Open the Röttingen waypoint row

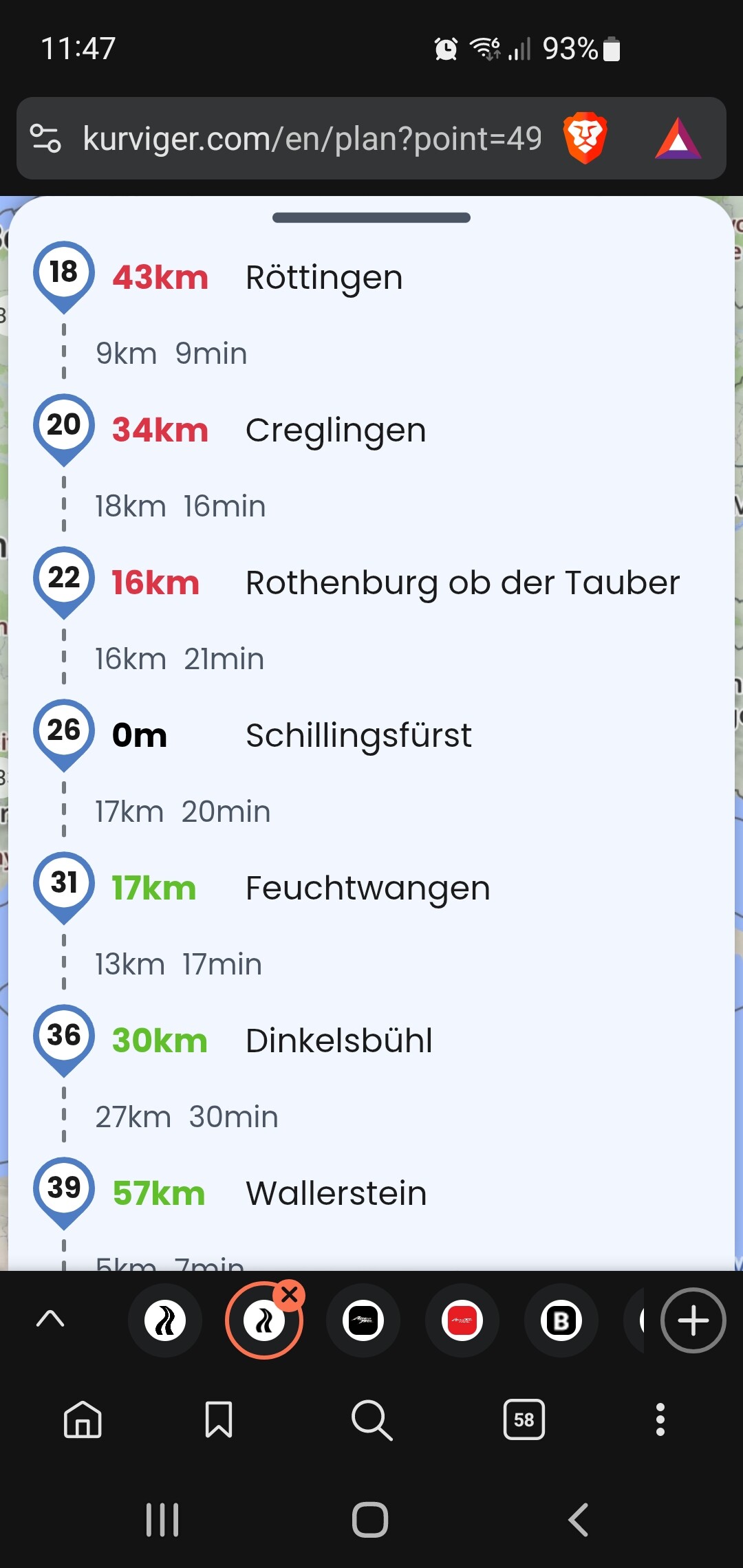pyautogui.click(x=323, y=277)
